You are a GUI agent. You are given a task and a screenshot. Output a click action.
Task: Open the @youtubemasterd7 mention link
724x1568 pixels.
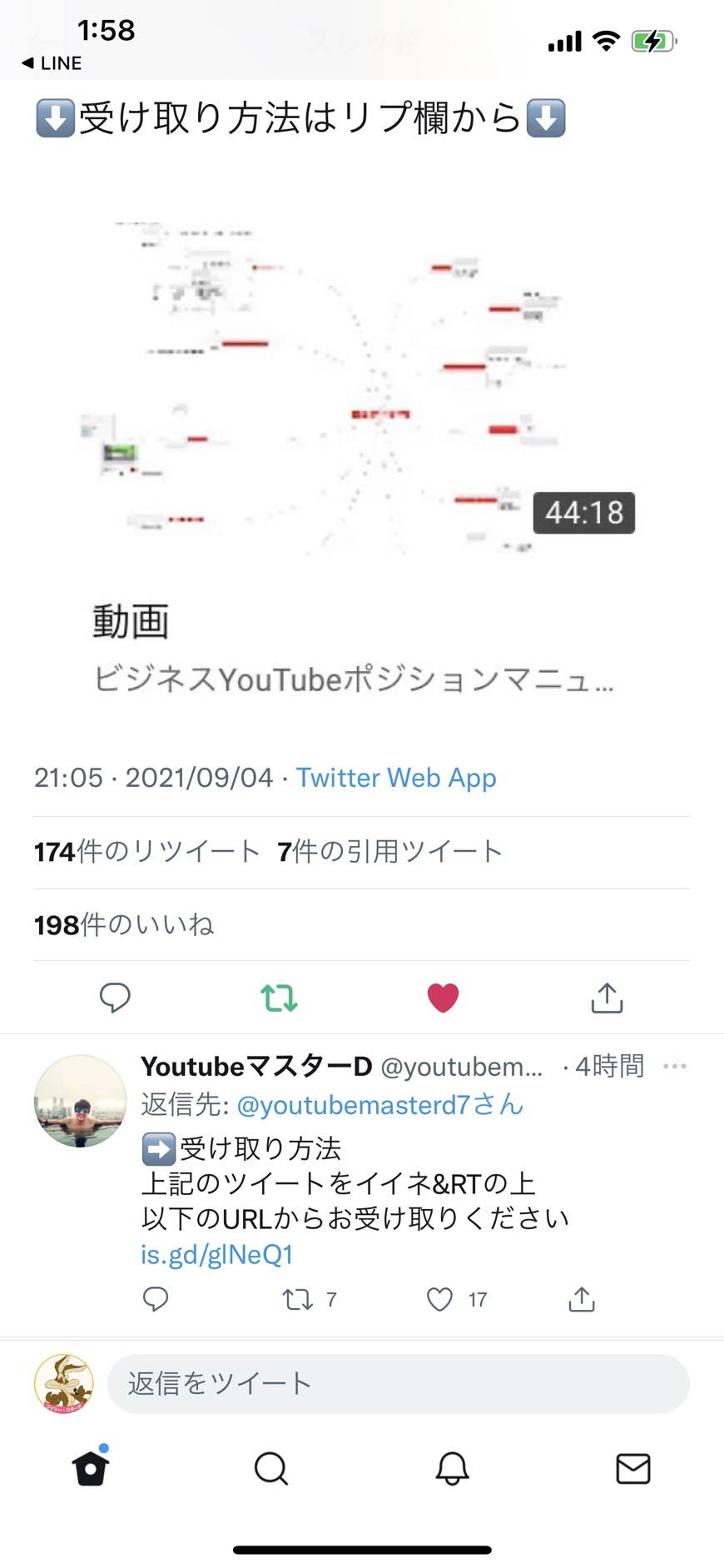pos(380,1104)
